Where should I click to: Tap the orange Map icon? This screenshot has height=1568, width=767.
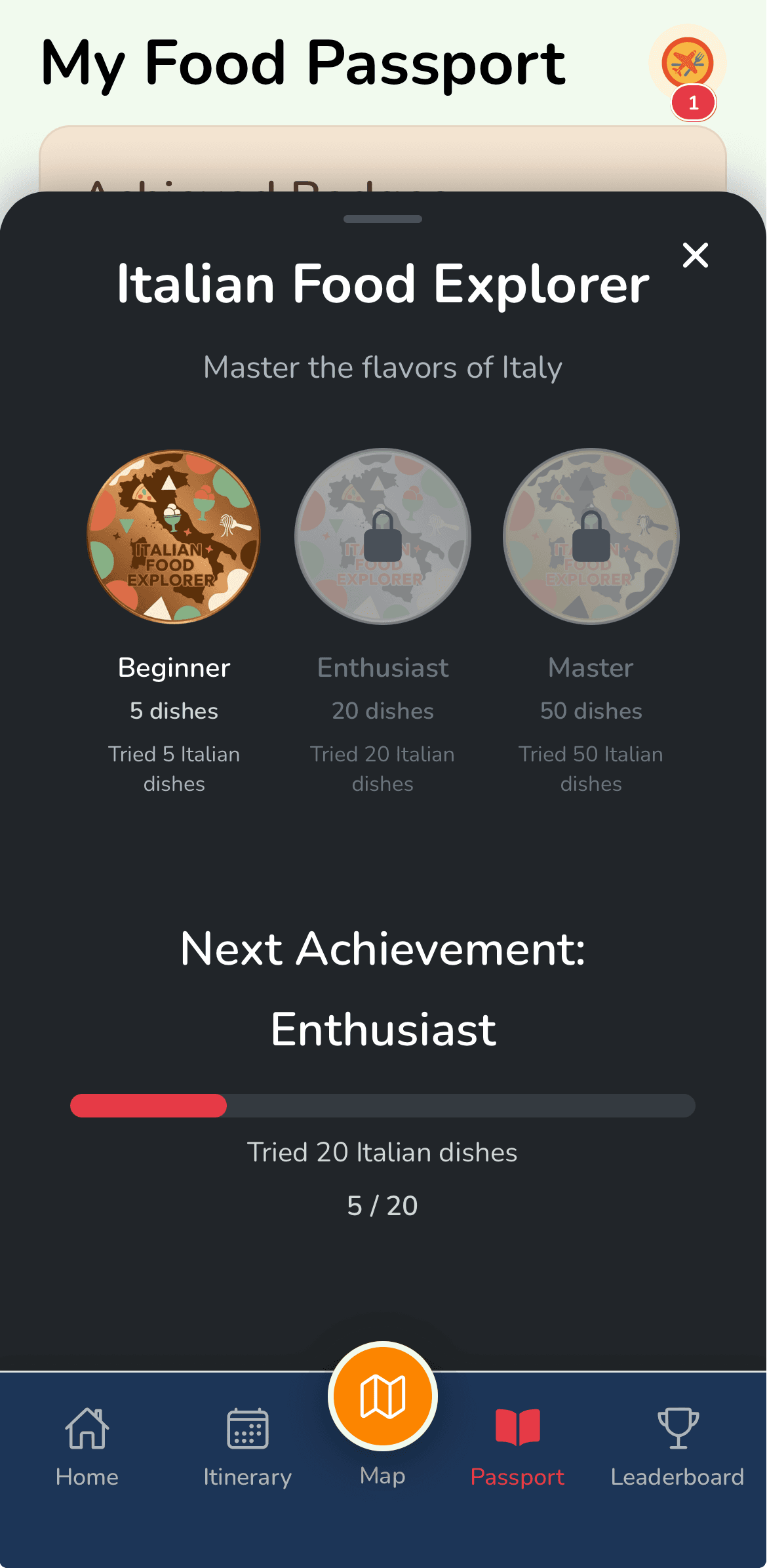[383, 1397]
